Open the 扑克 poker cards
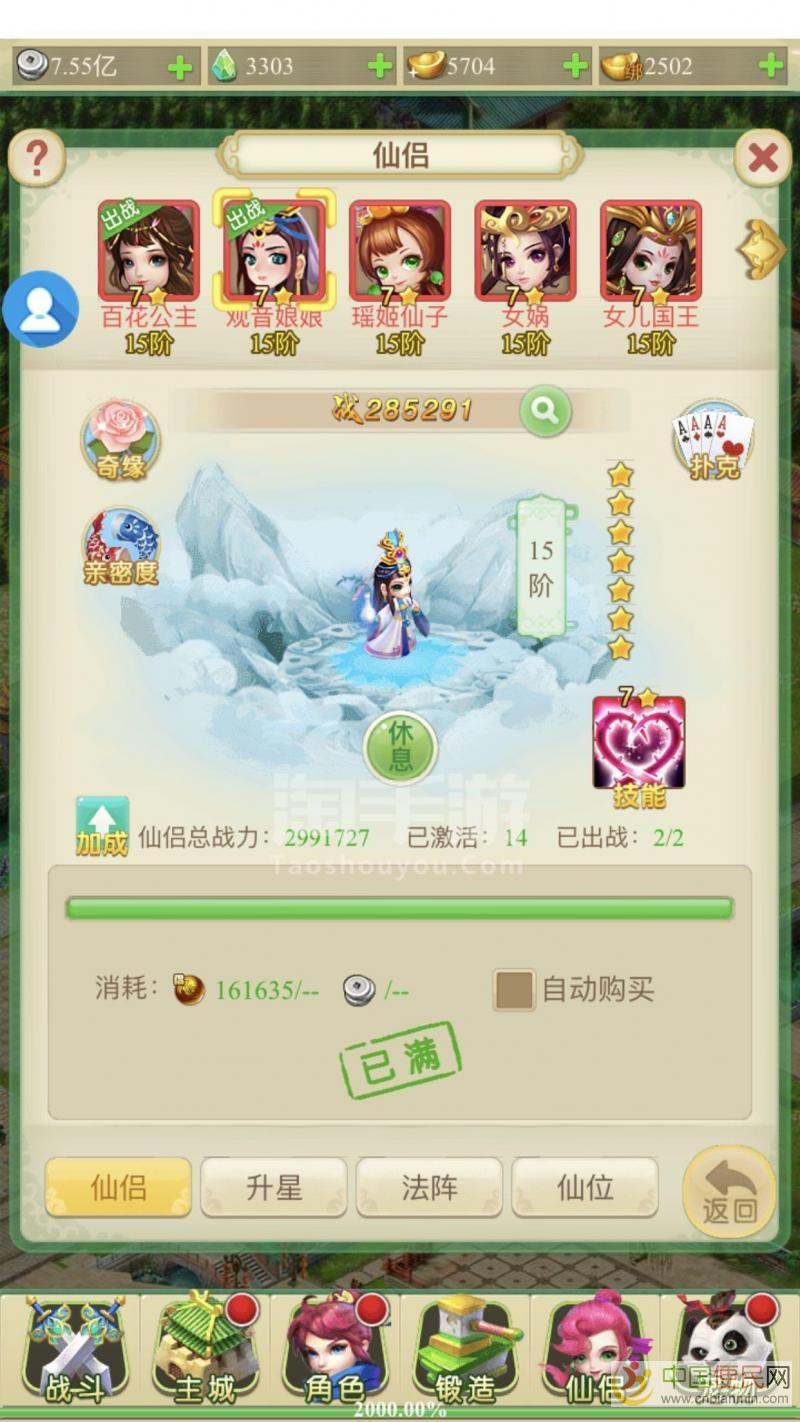This screenshot has height=1422, width=800. [713, 442]
